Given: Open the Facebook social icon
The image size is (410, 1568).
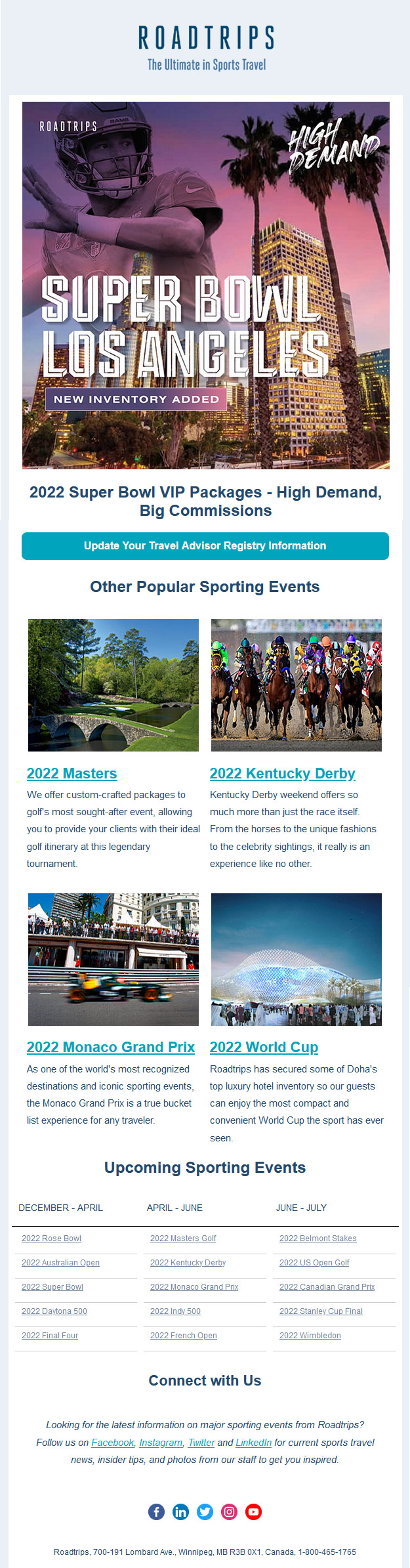Looking at the screenshot, I should click(156, 1512).
